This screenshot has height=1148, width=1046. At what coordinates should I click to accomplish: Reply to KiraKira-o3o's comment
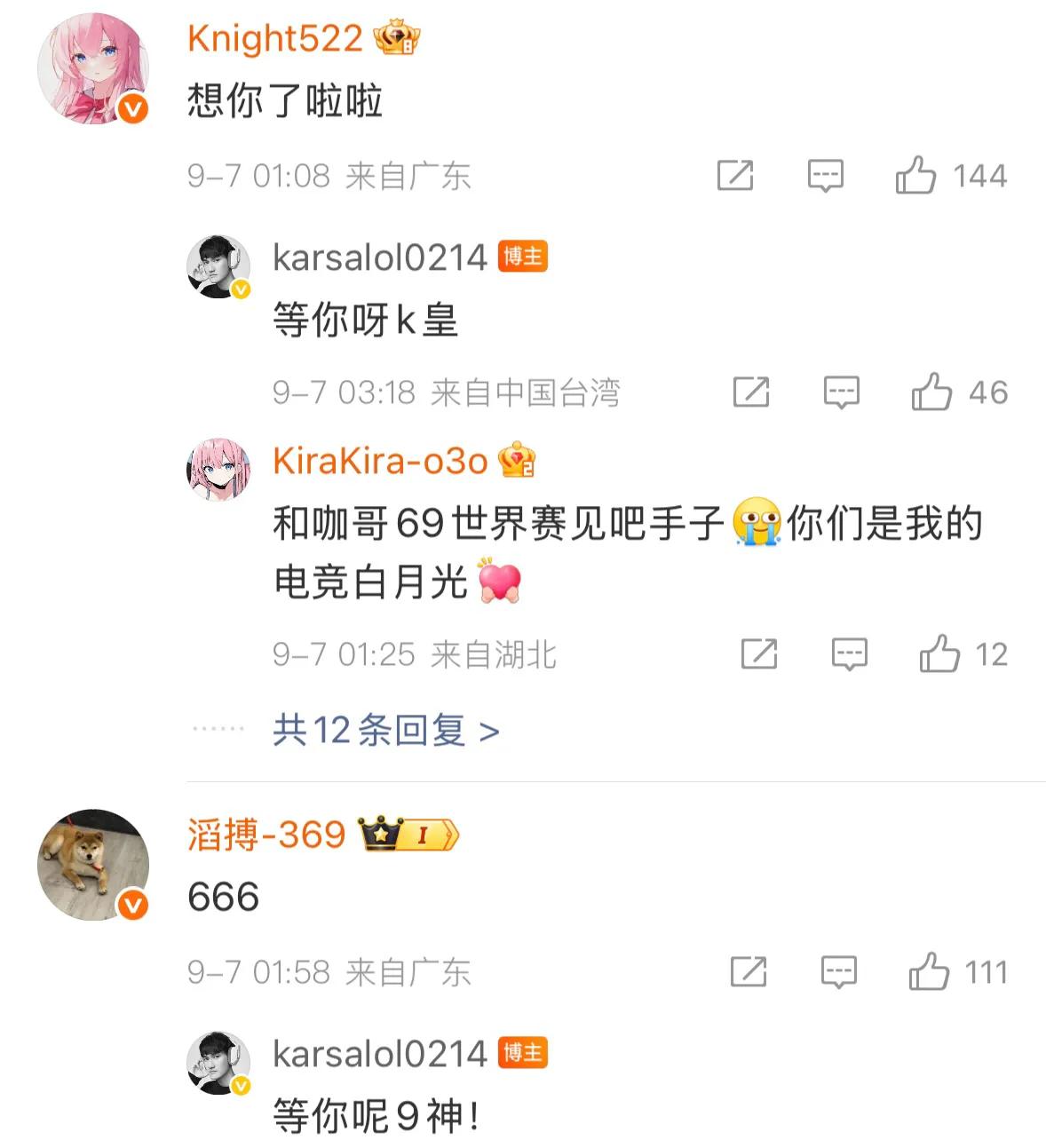tap(849, 654)
